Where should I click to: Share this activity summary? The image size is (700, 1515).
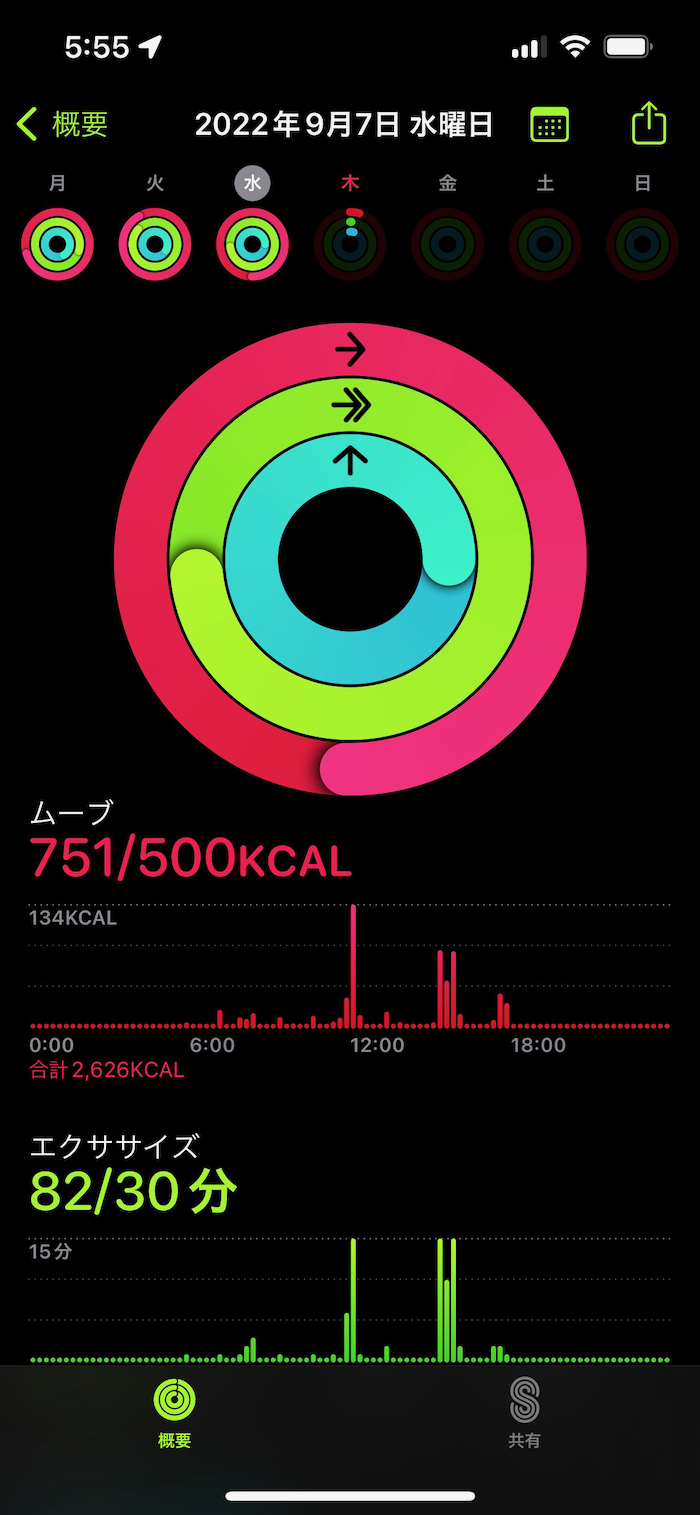(649, 124)
